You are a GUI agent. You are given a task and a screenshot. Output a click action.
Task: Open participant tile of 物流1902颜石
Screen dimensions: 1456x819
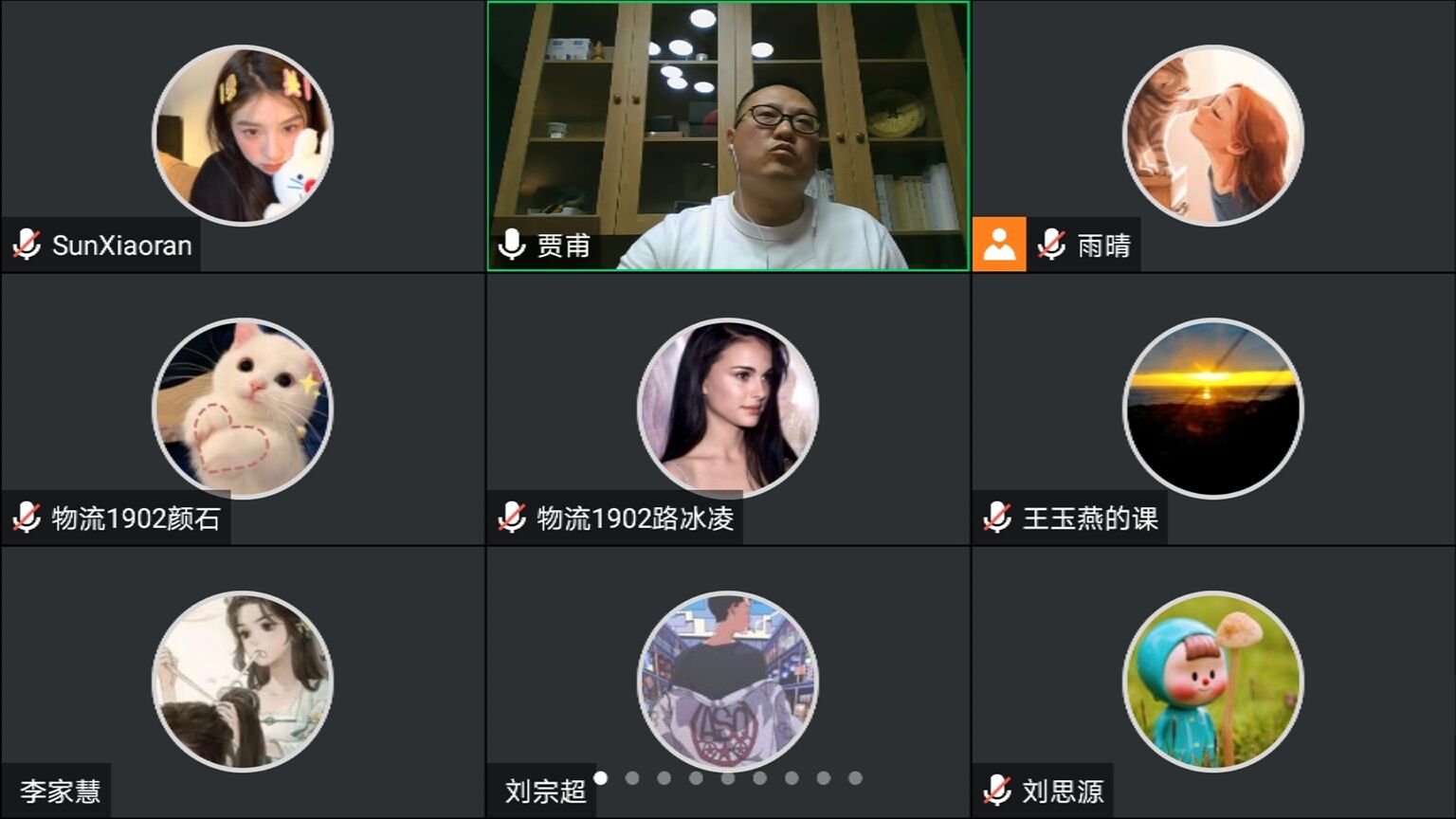click(243, 409)
